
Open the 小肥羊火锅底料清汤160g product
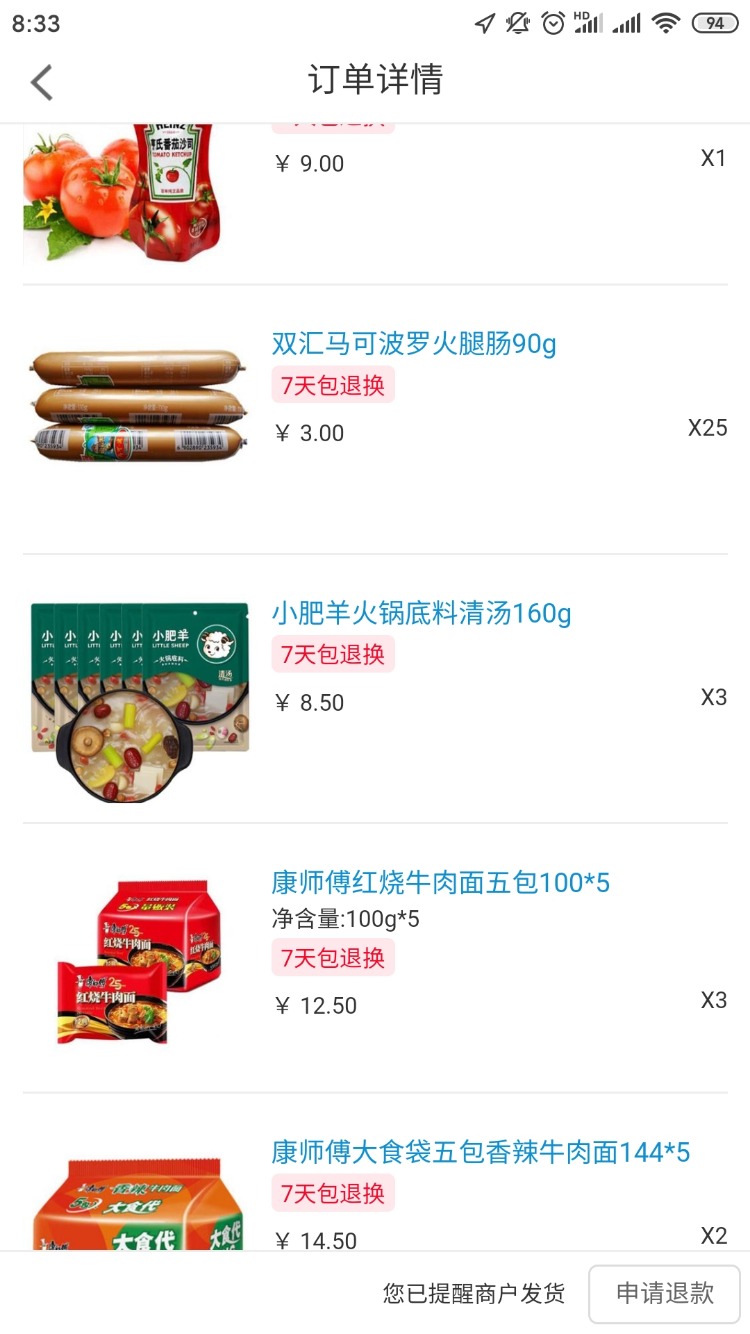click(421, 613)
